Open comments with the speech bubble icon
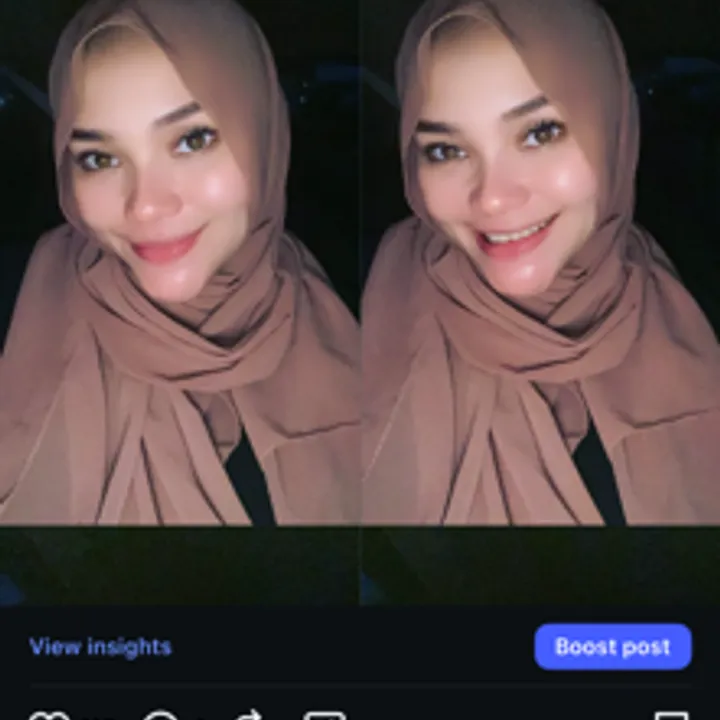 click(x=160, y=715)
